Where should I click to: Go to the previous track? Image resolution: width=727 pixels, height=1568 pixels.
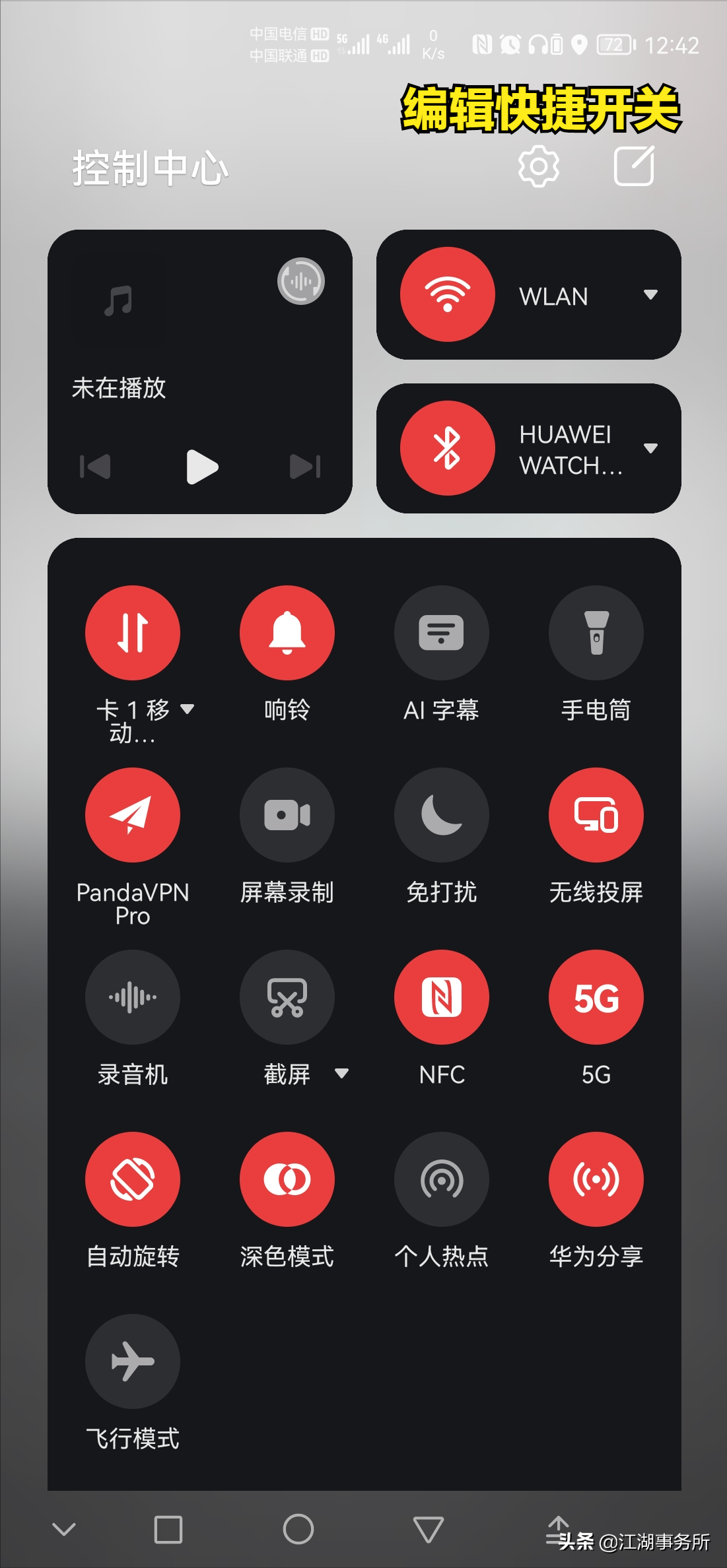(x=96, y=467)
